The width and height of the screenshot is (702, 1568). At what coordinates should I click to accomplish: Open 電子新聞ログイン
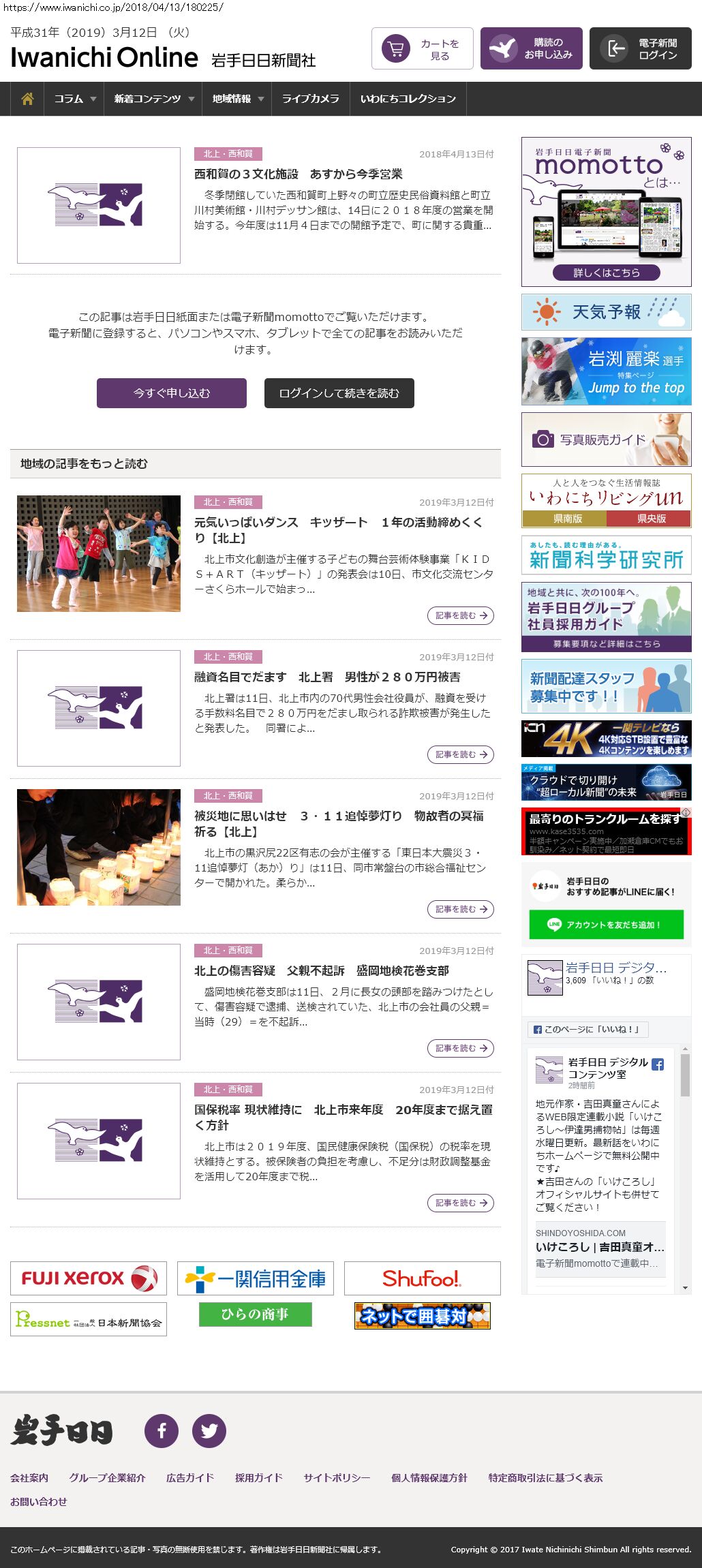tap(640, 48)
